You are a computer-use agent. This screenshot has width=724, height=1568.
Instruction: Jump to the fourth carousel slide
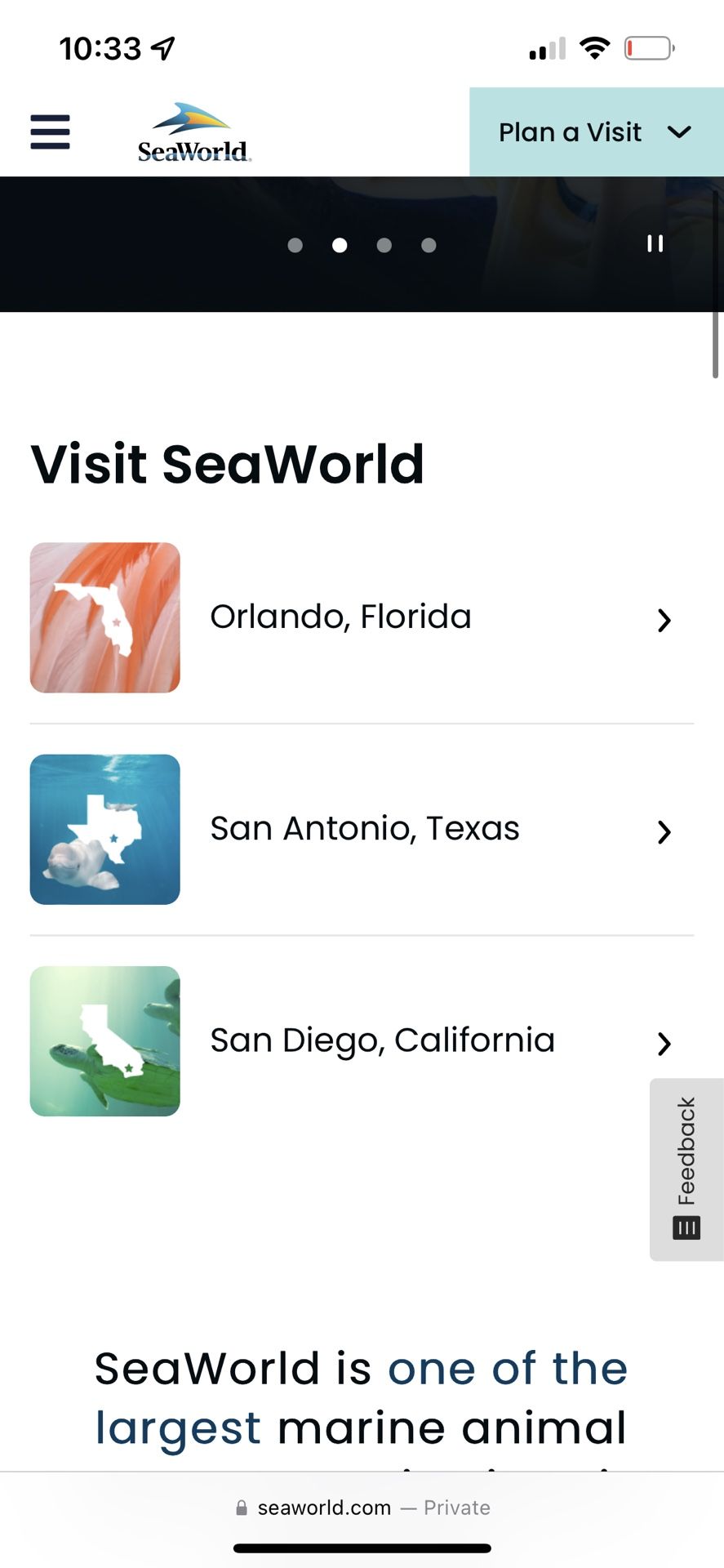tap(429, 246)
